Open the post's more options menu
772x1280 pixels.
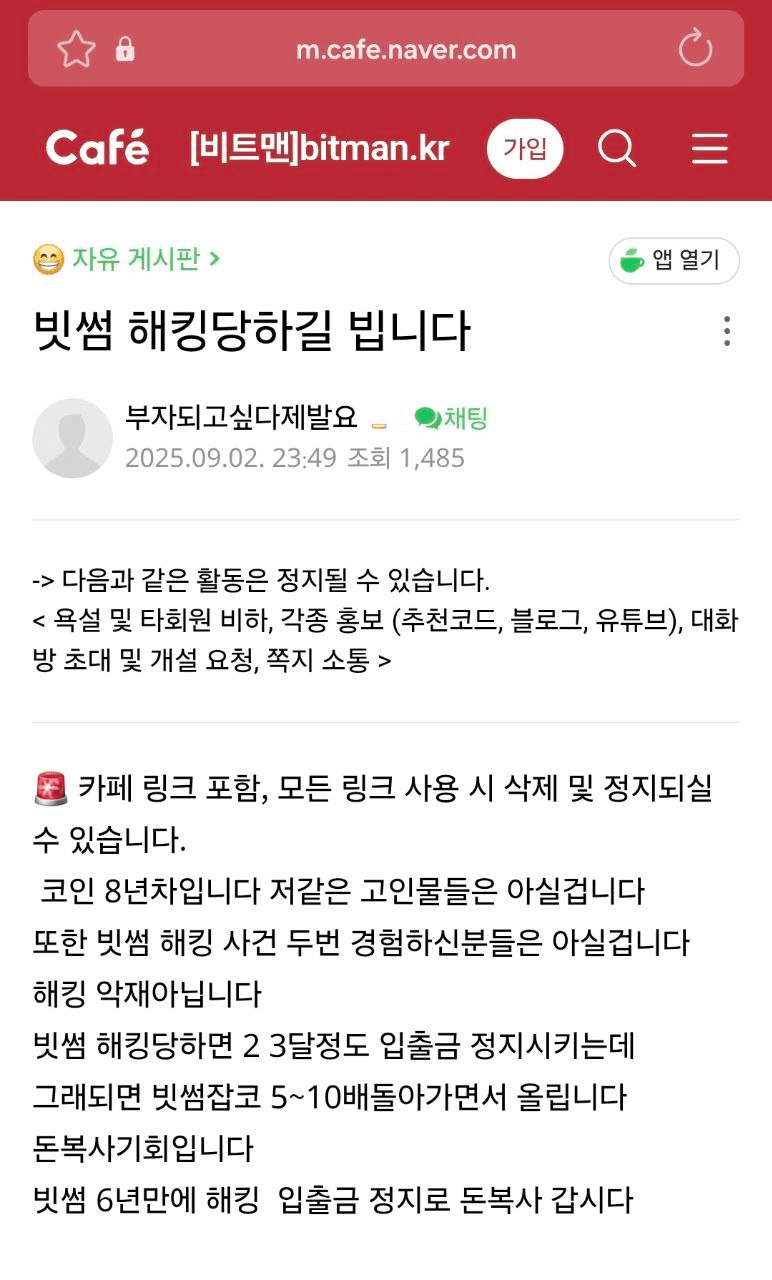click(x=727, y=331)
